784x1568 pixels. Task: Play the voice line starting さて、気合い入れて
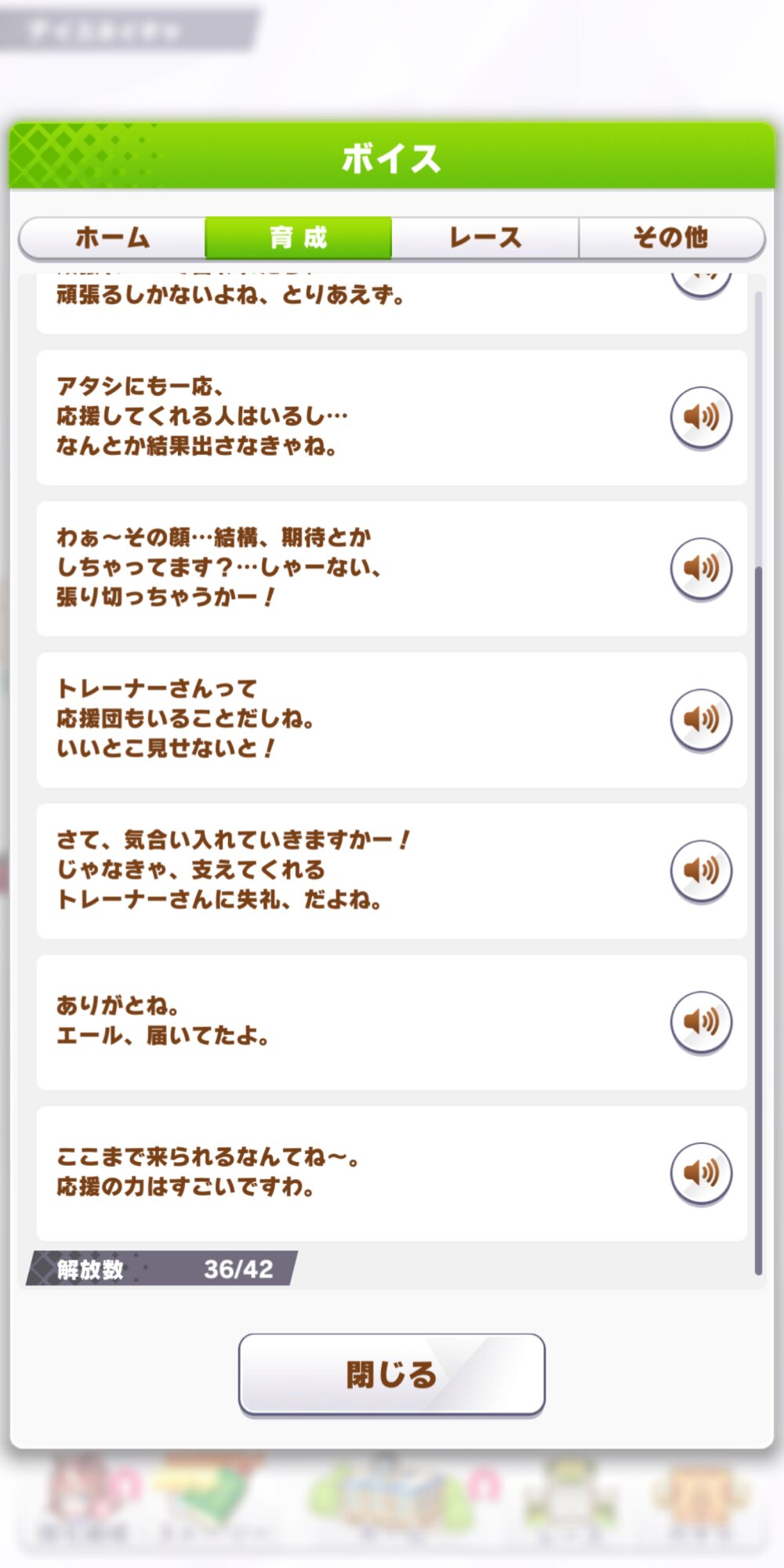click(x=701, y=871)
